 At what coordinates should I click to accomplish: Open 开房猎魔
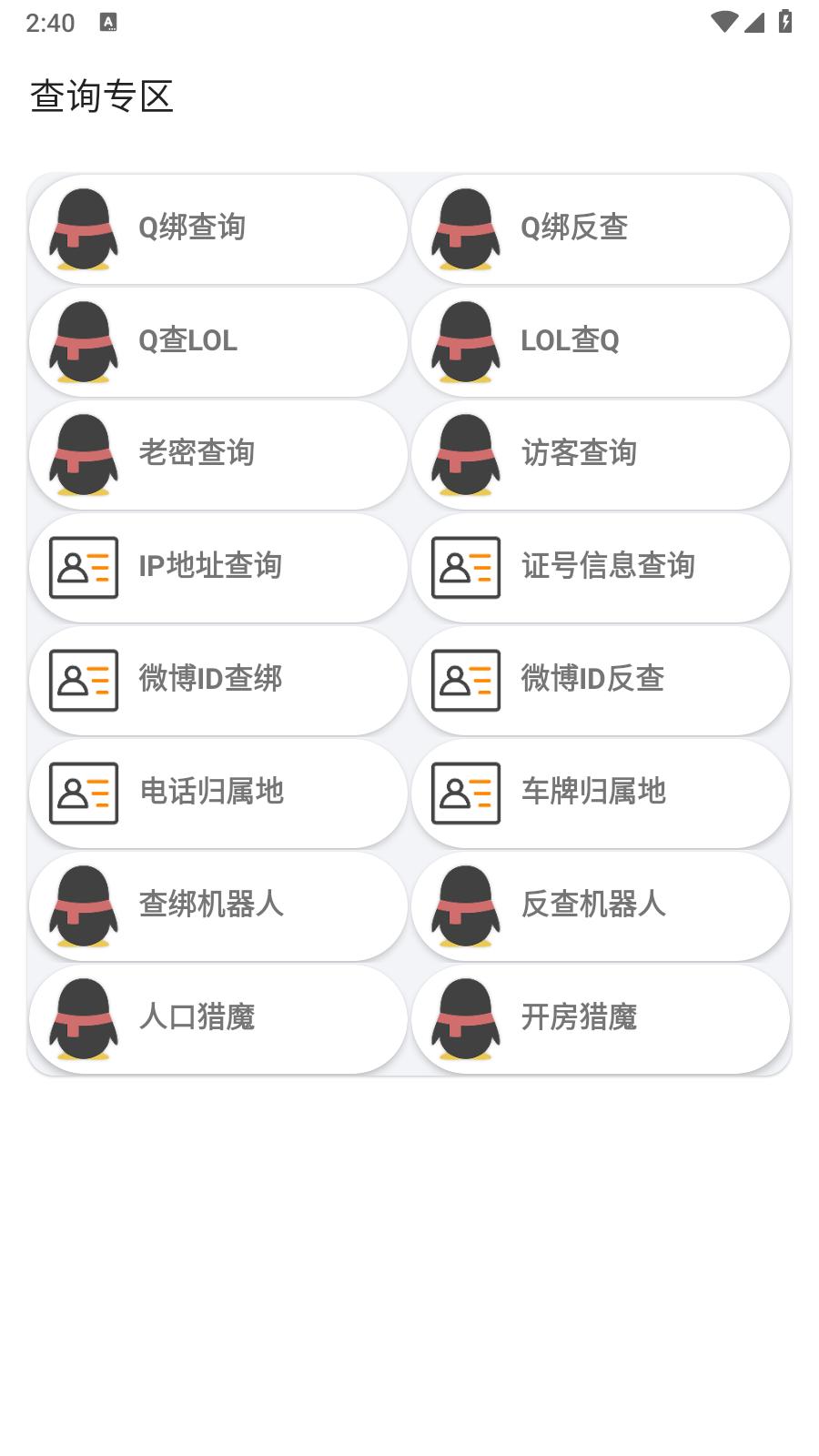point(601,1018)
